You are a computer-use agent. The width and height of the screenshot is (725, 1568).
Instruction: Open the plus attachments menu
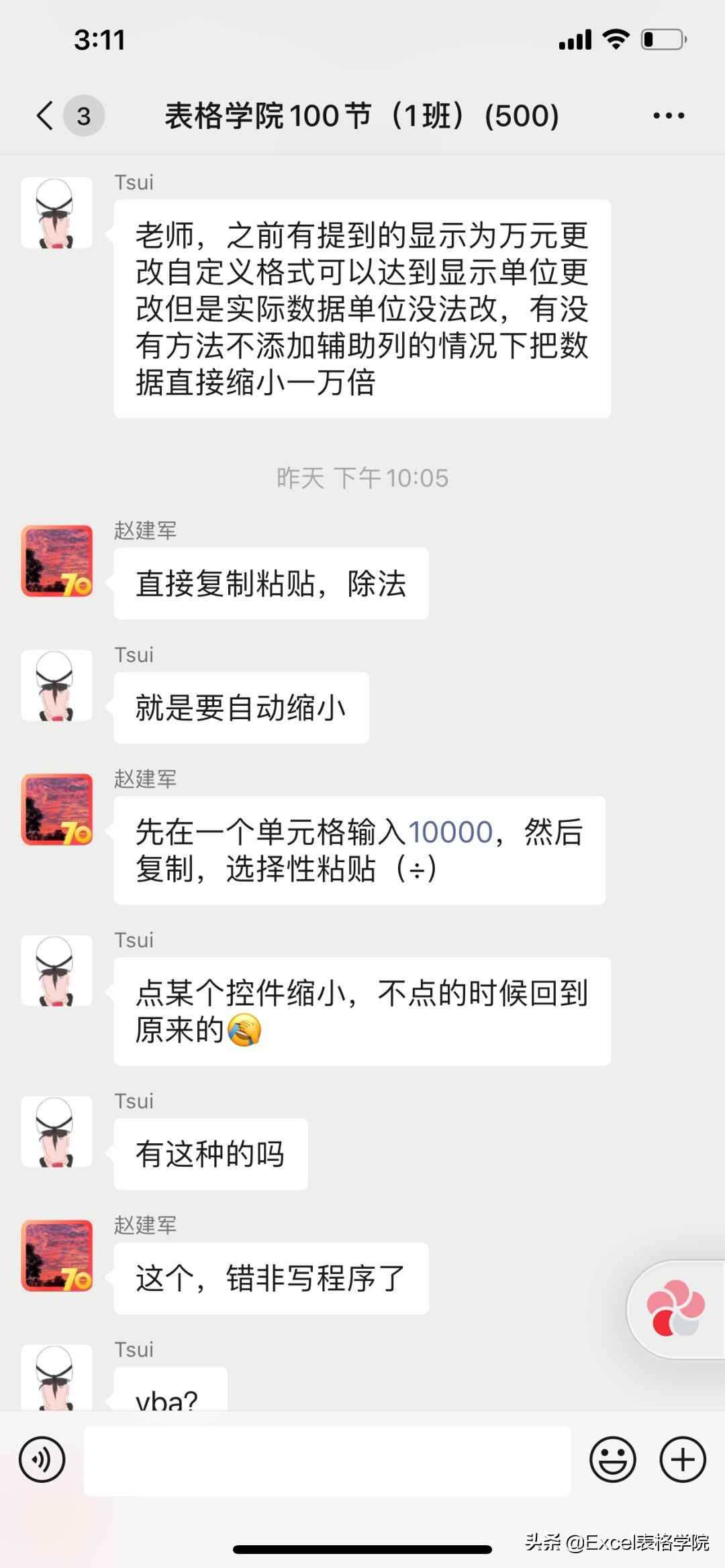pyautogui.click(x=683, y=1460)
